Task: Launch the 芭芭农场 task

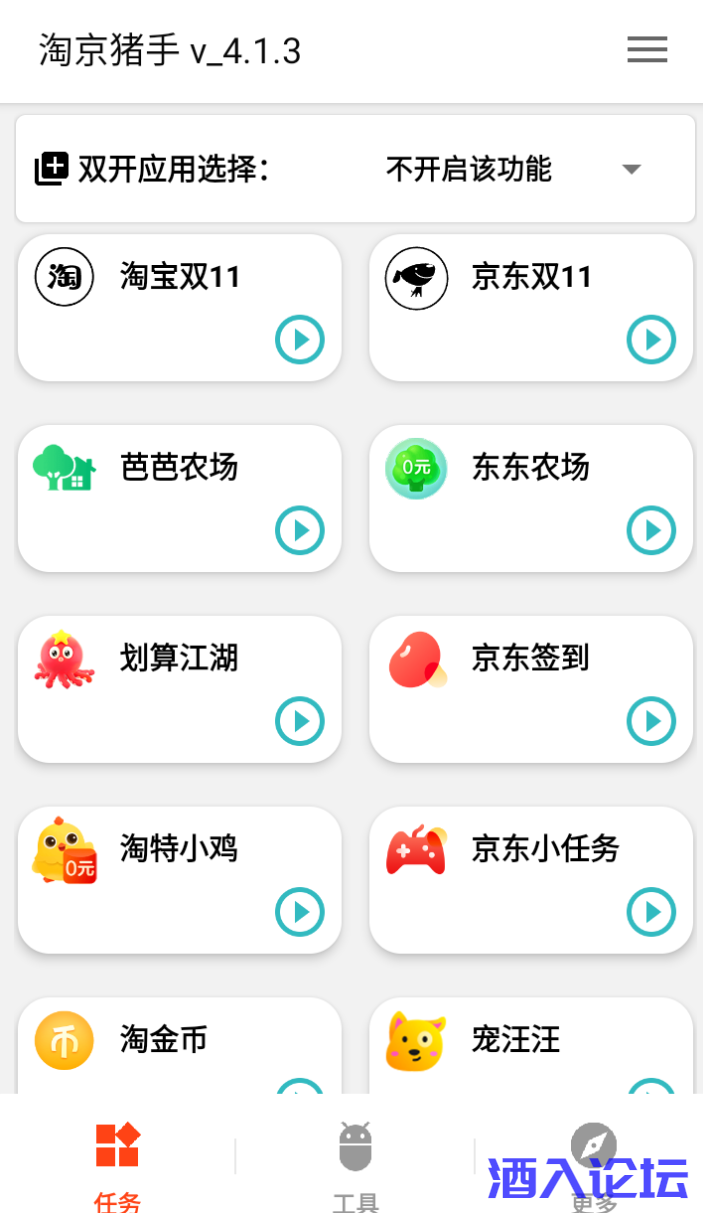Action: (x=300, y=531)
